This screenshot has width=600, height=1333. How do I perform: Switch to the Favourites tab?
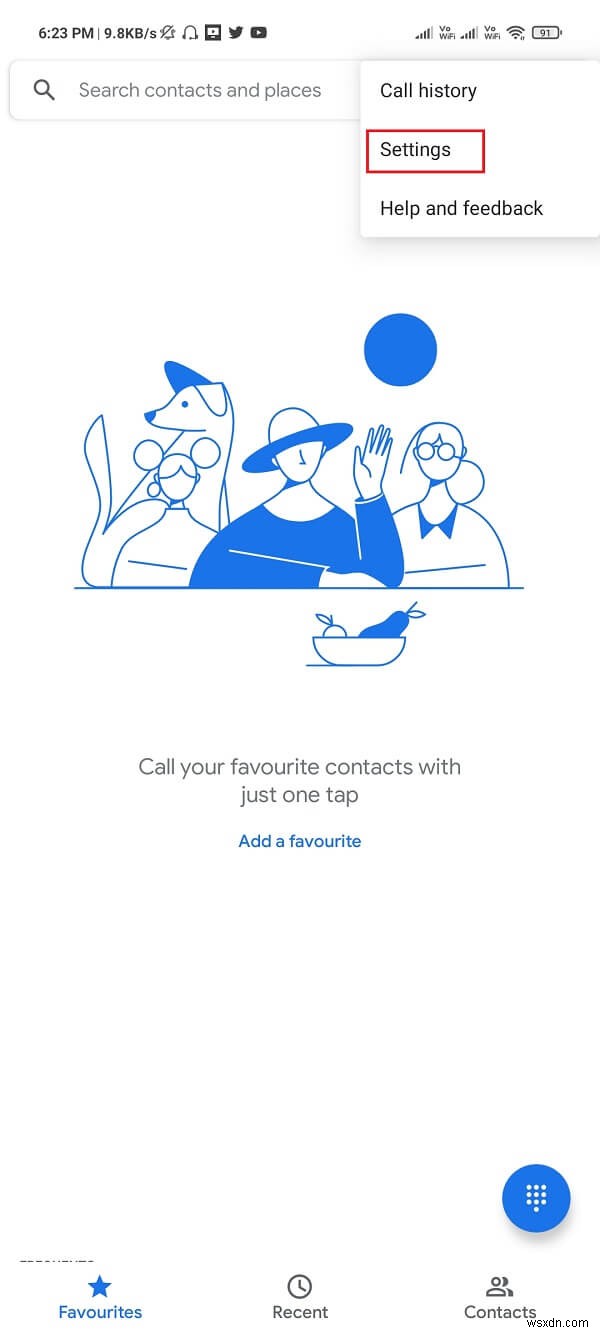click(x=100, y=1297)
